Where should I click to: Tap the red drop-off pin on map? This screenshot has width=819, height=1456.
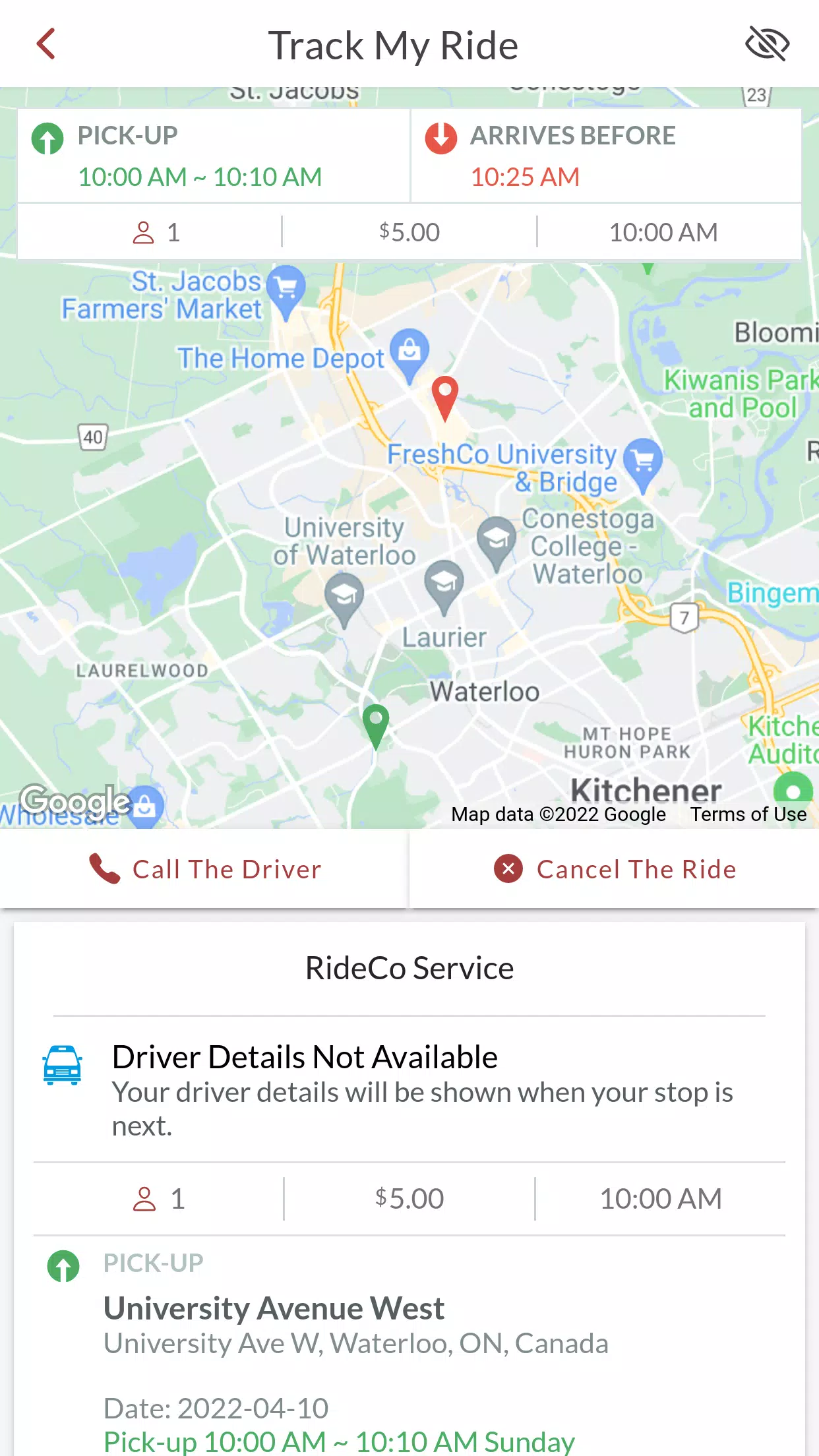point(445,398)
